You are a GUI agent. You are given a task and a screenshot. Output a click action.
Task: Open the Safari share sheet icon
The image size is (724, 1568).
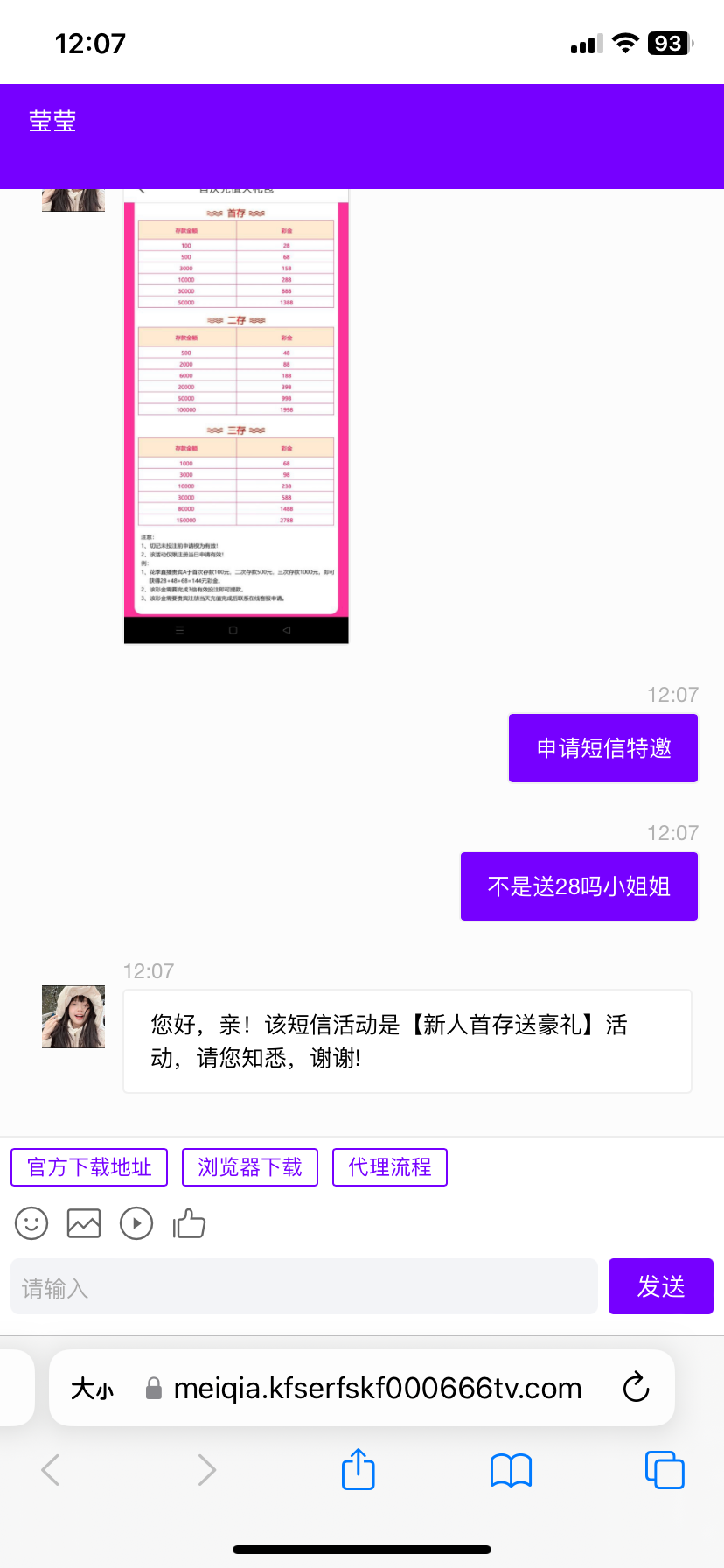[358, 1470]
